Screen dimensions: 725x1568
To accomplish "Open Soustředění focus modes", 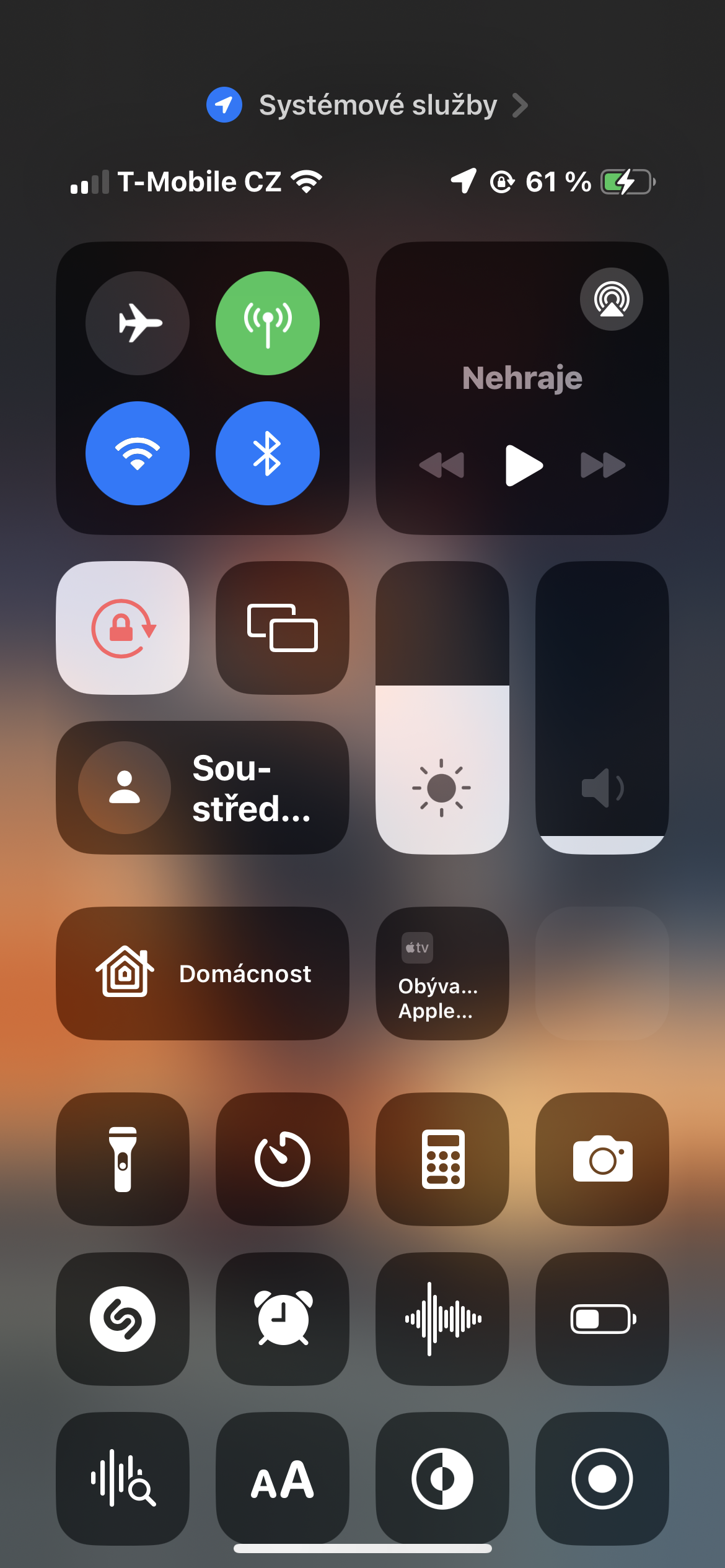I will click(202, 788).
